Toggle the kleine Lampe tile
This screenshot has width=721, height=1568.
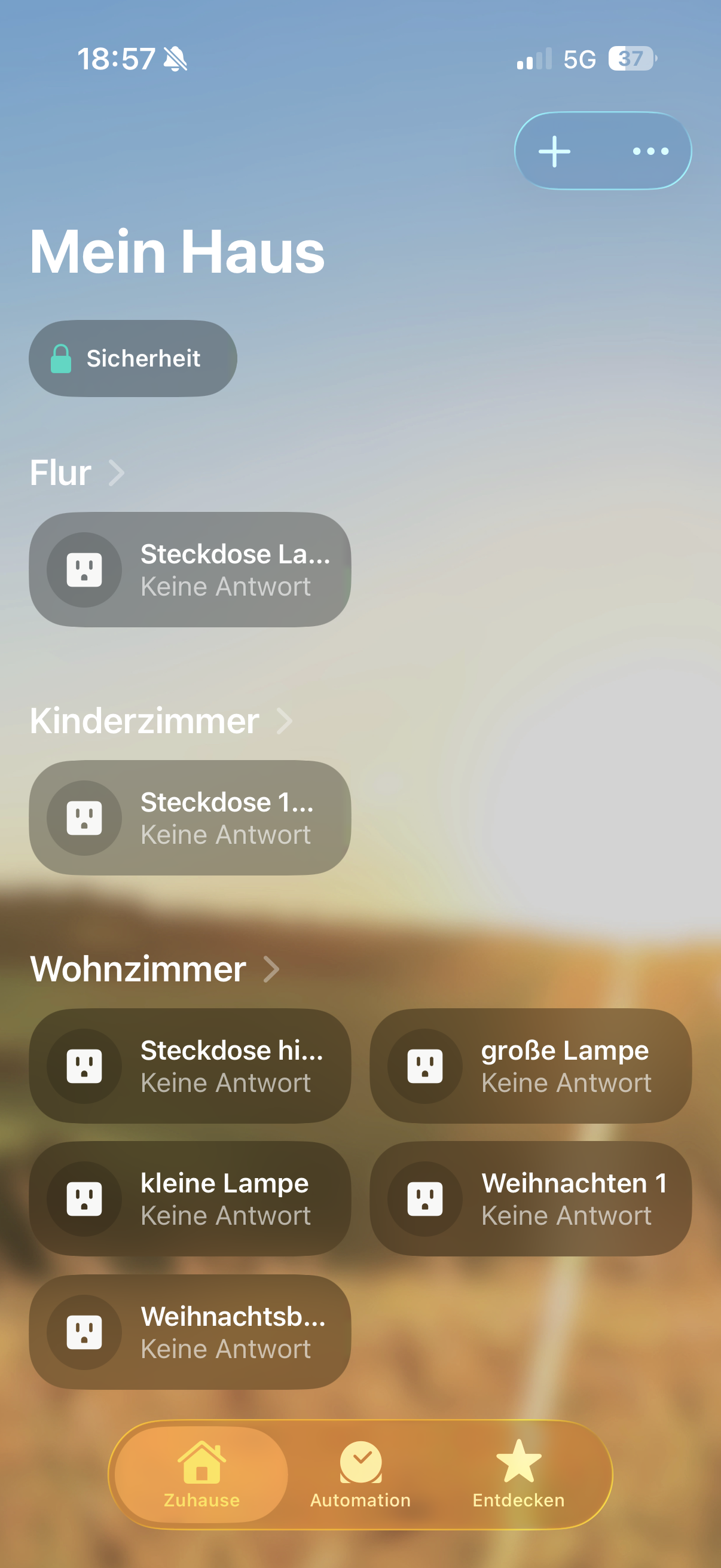point(84,1198)
